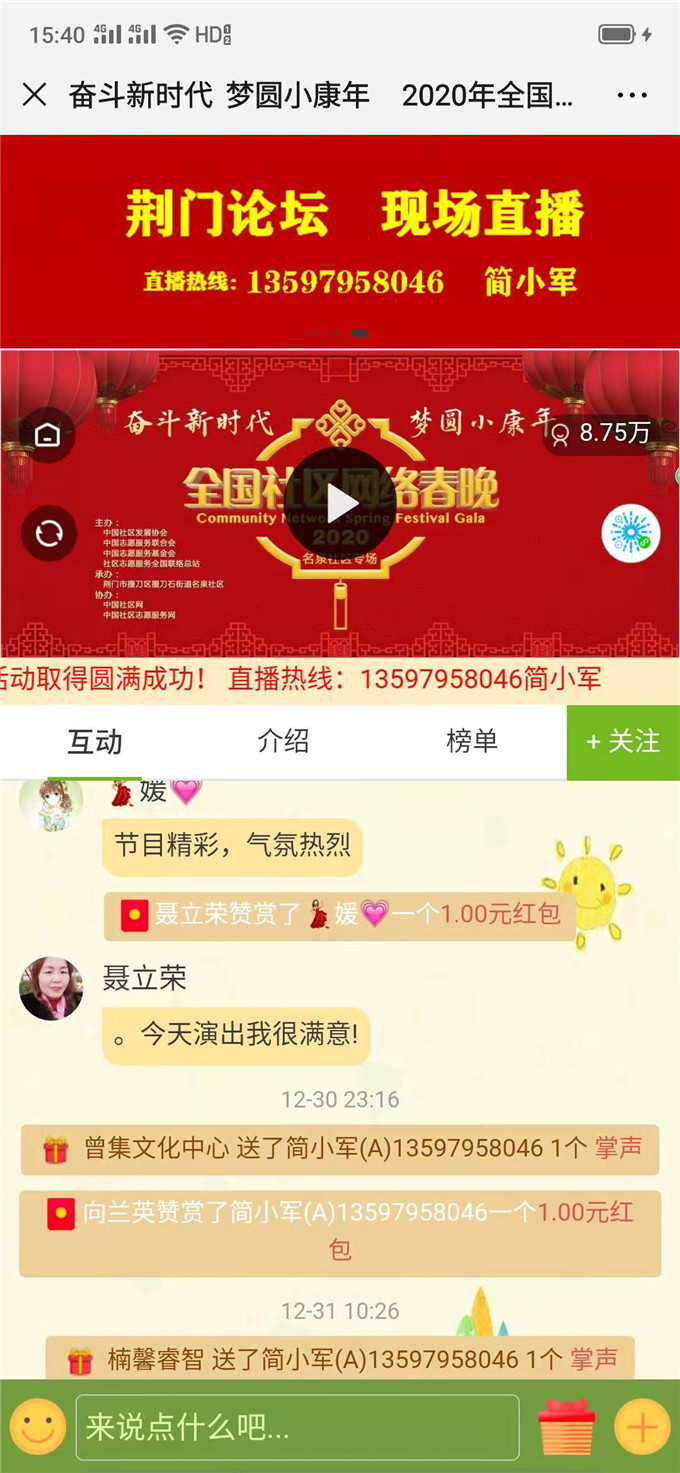This screenshot has width=680, height=1473.
Task: Refresh the live stream video
Action: (48, 534)
